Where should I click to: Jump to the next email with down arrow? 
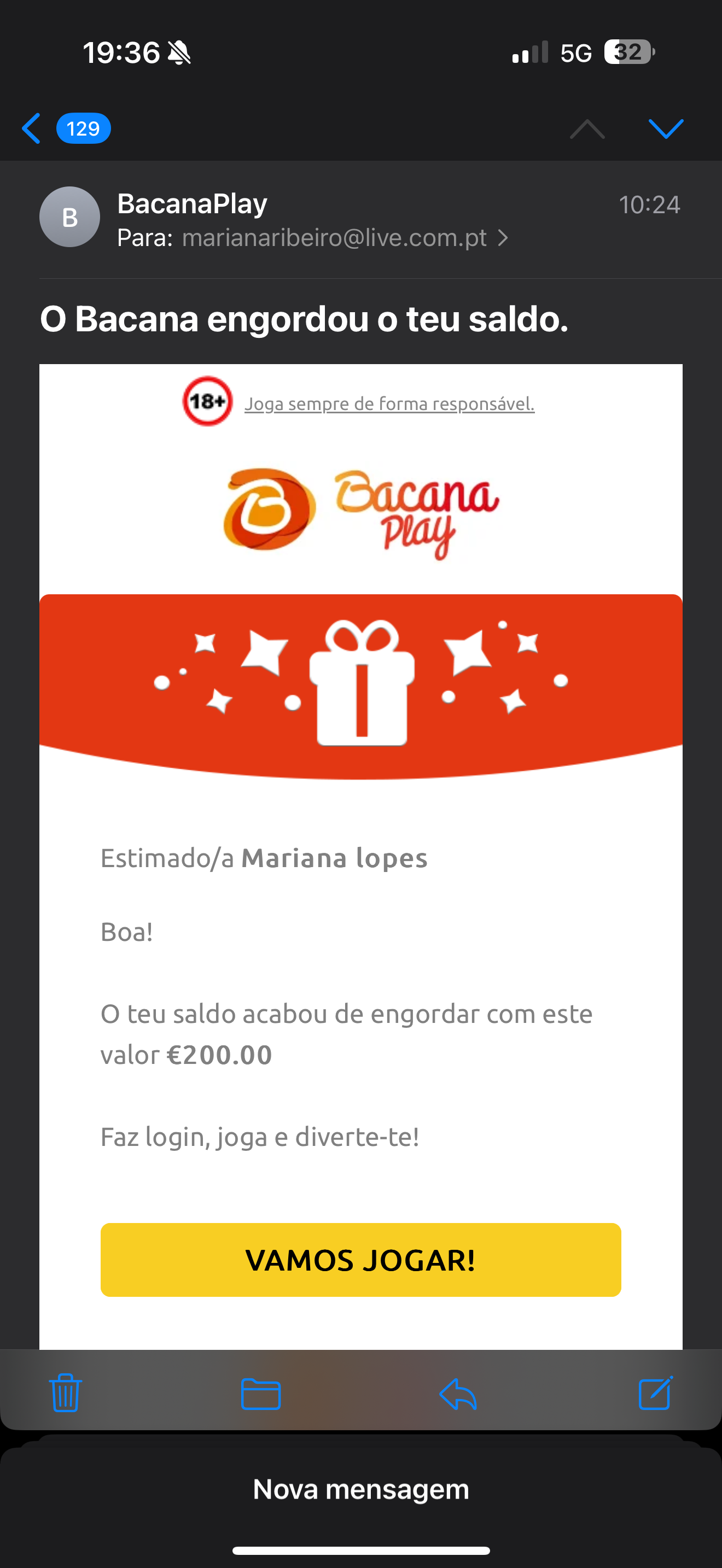[x=665, y=128]
